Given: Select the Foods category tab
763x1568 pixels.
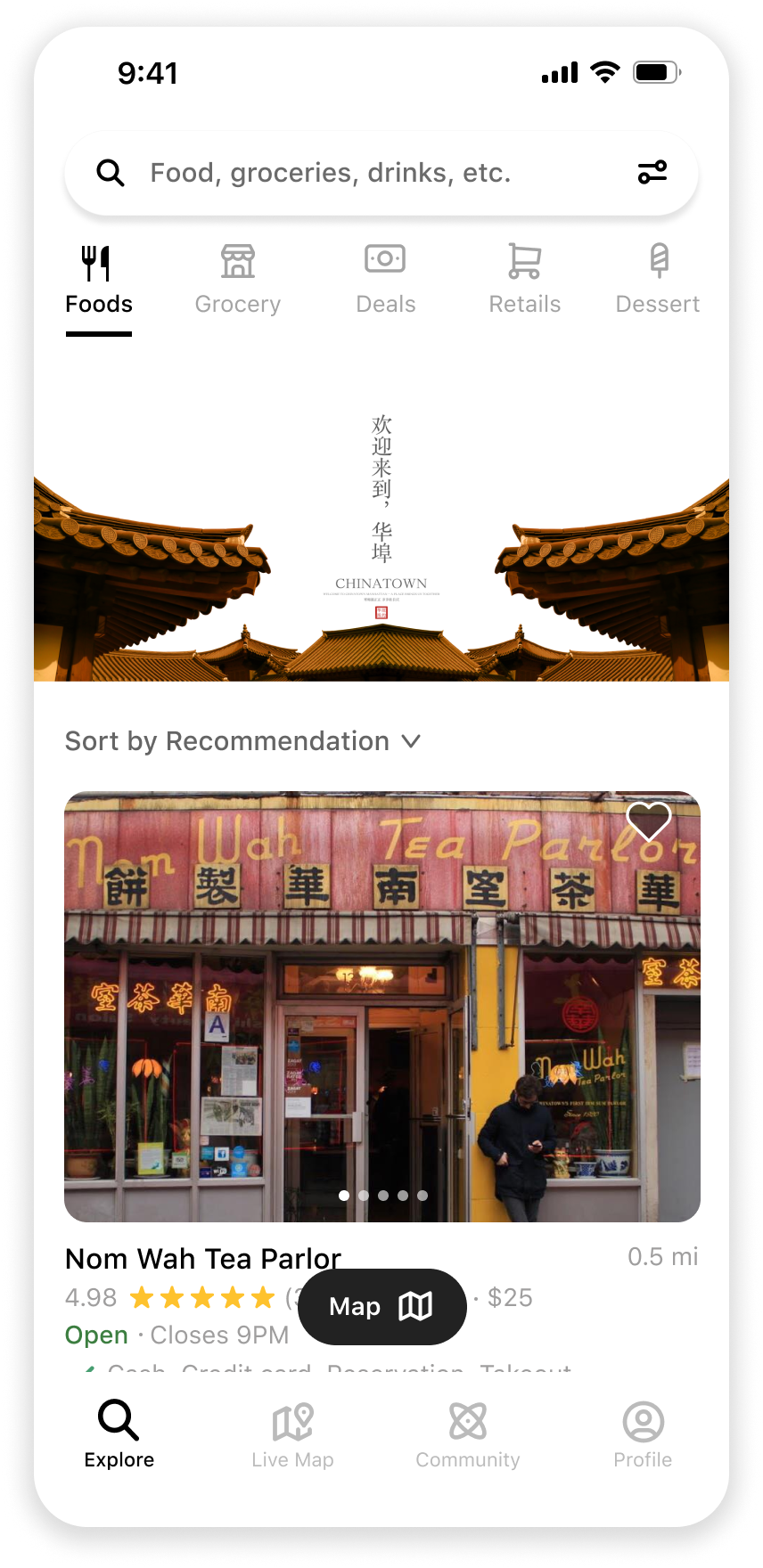Looking at the screenshot, I should pyautogui.click(x=99, y=281).
